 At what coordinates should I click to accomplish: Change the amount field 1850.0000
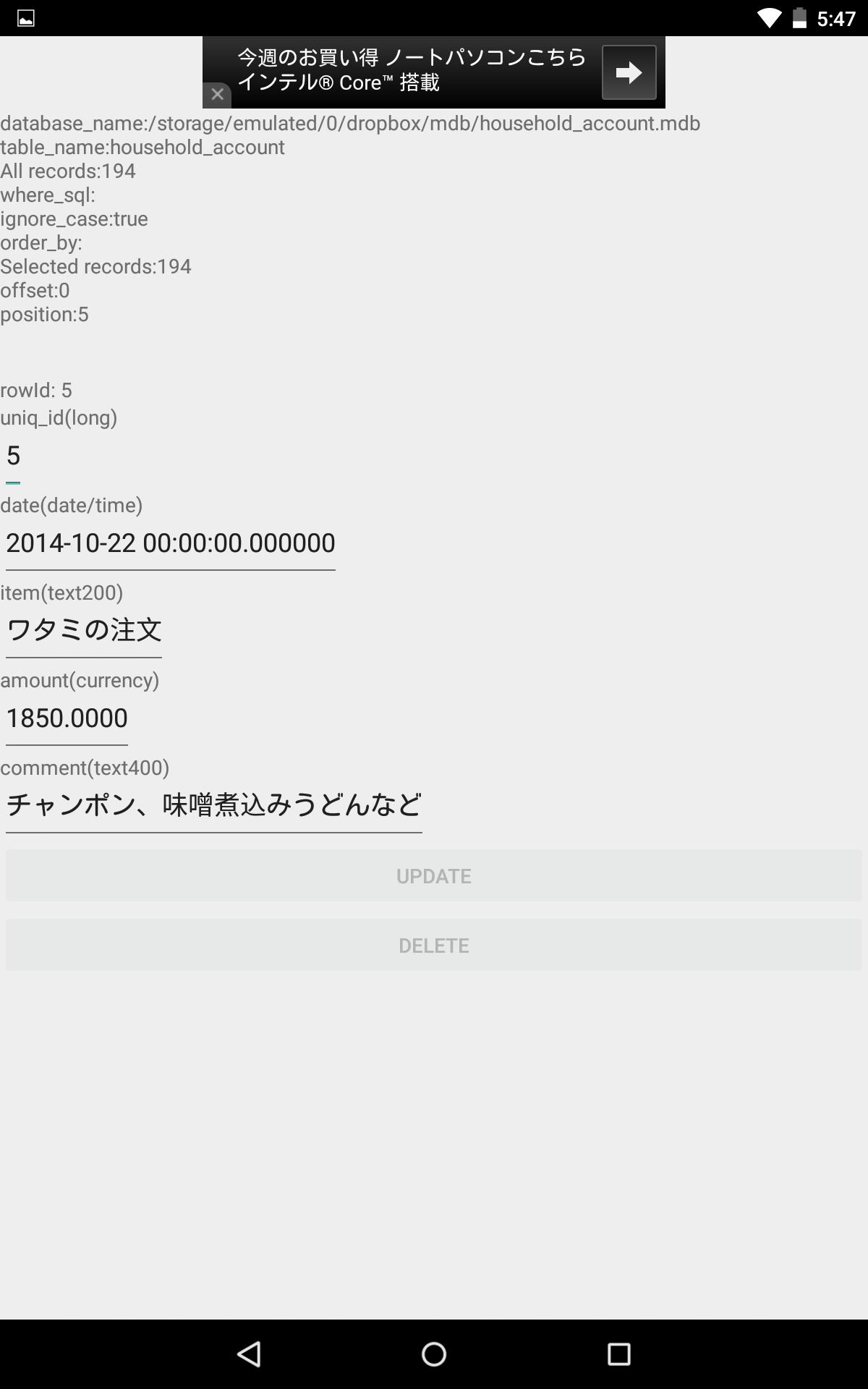tap(67, 718)
